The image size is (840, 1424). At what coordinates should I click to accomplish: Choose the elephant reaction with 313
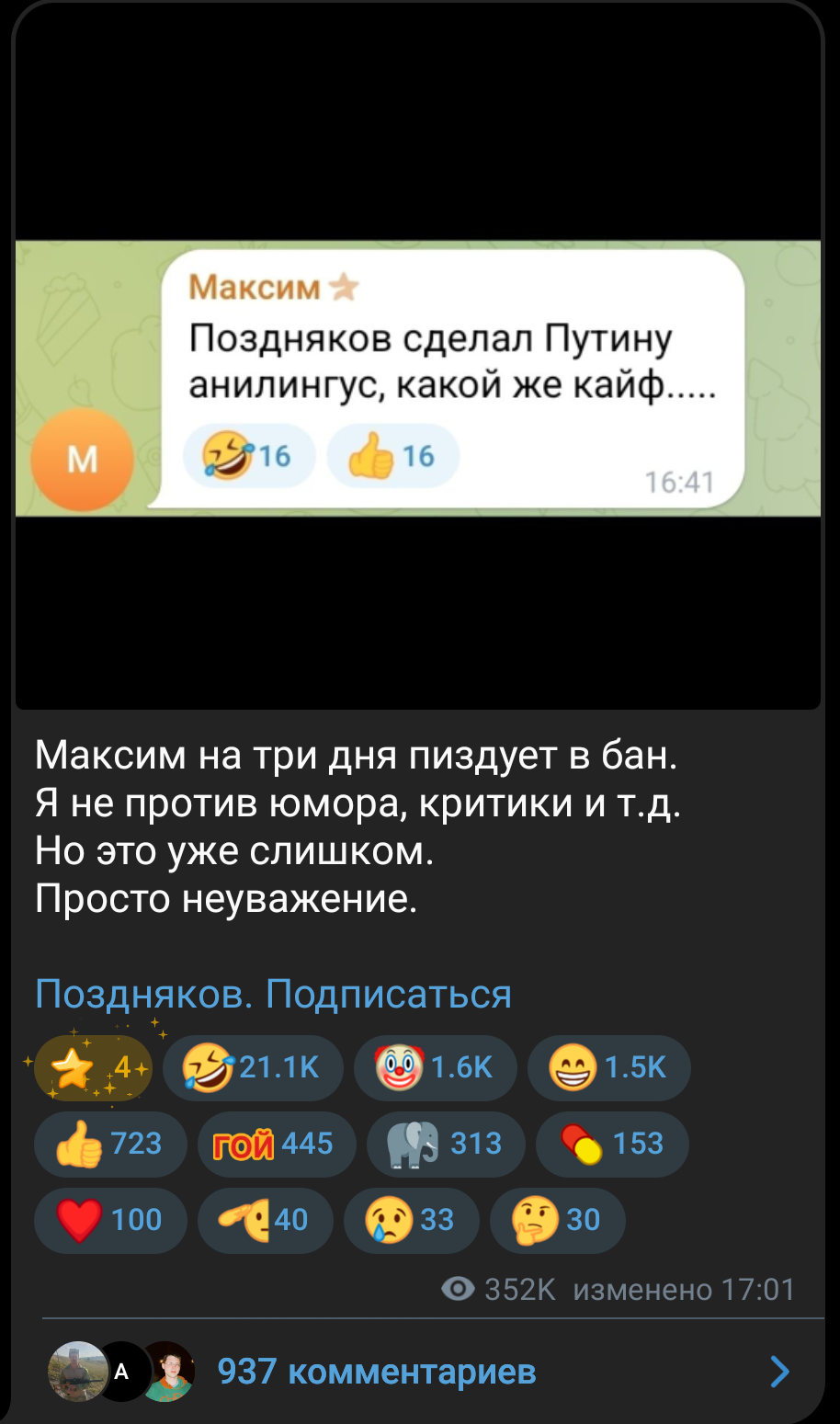(446, 1145)
